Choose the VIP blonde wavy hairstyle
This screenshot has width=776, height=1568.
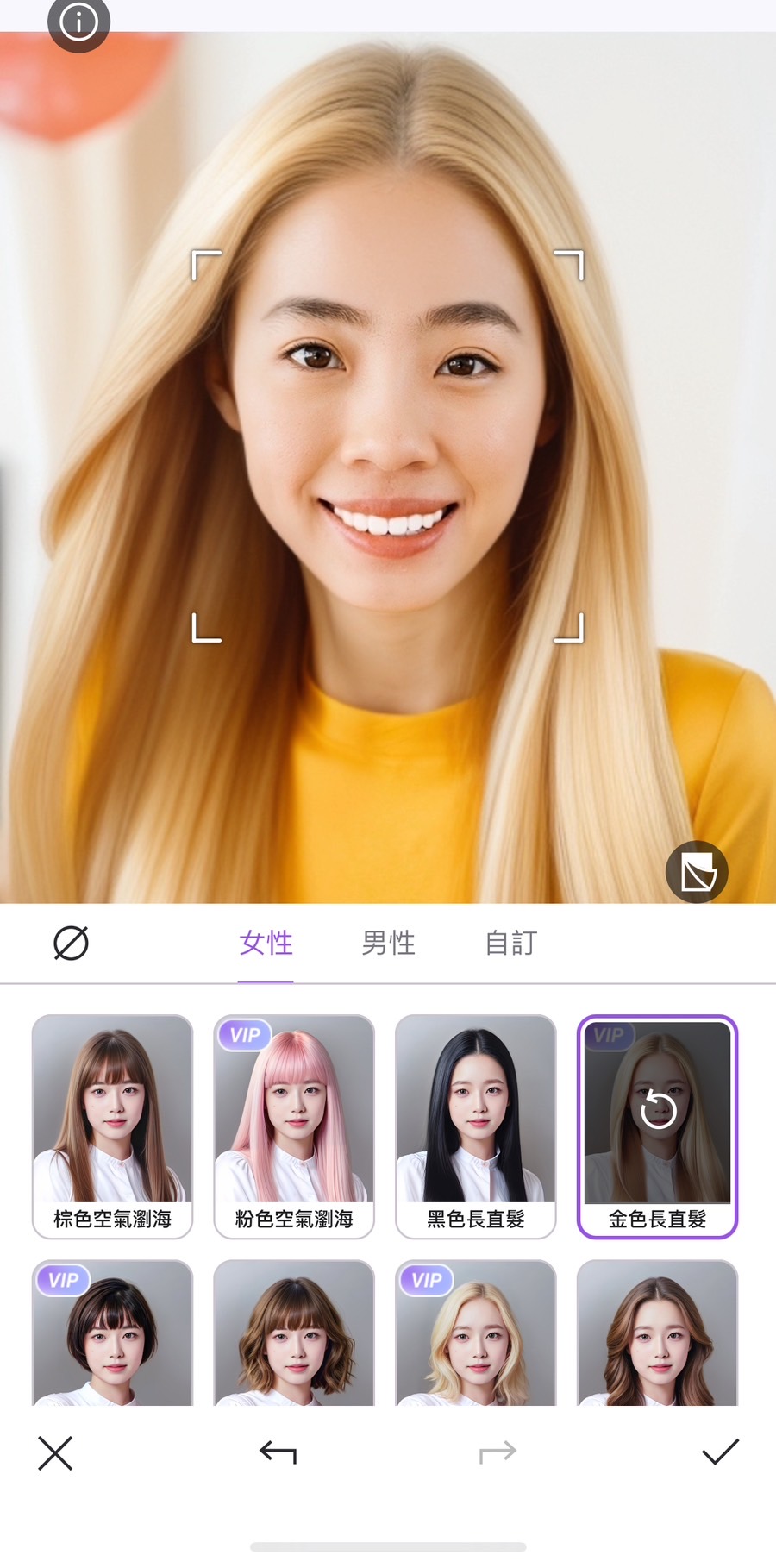pos(476,1333)
